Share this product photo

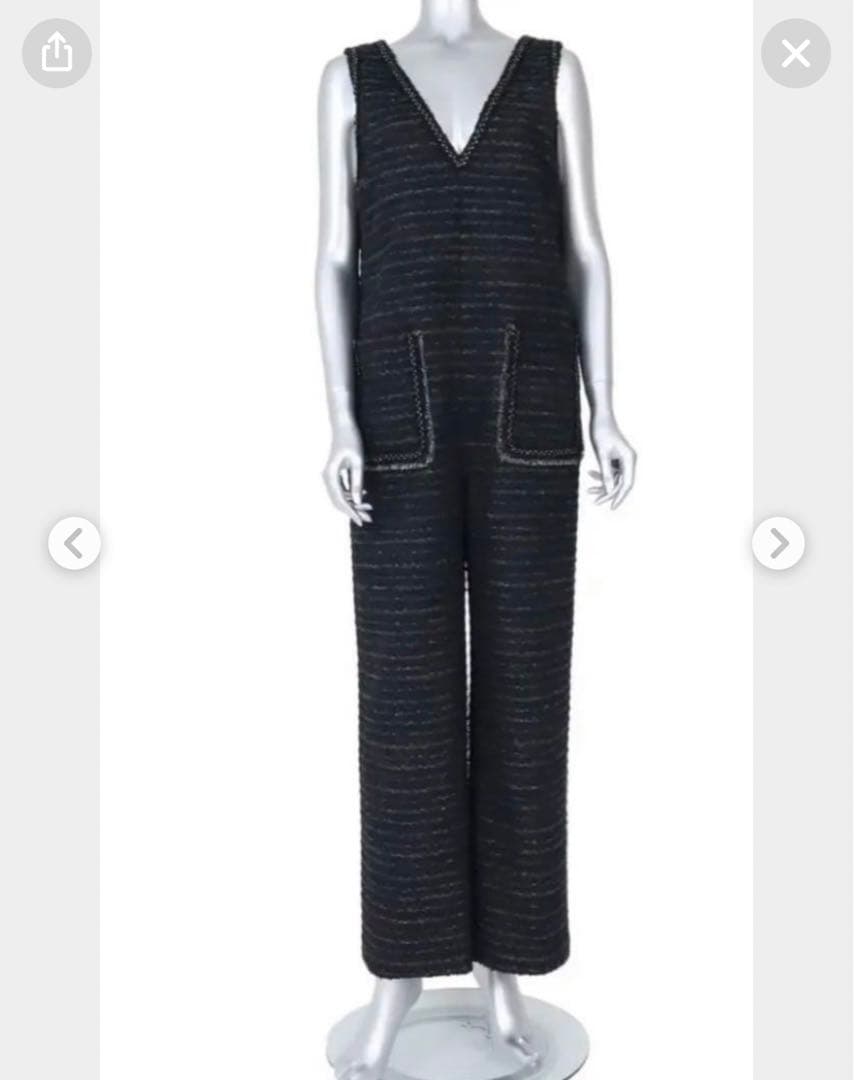click(x=57, y=53)
